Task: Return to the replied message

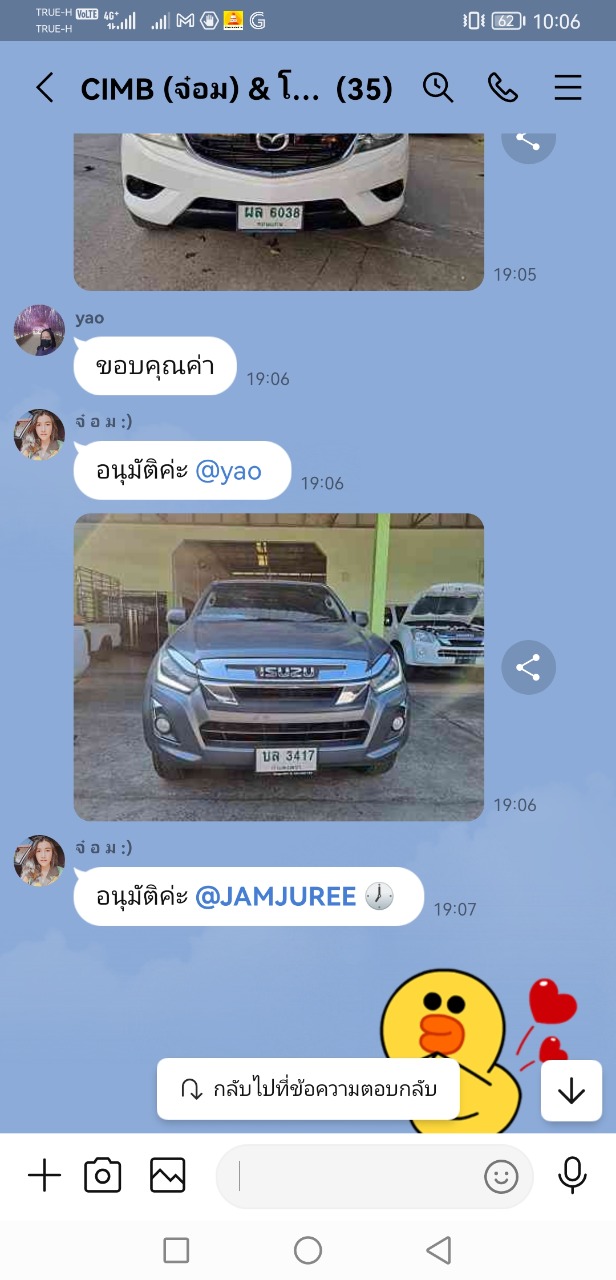Action: (308, 1089)
